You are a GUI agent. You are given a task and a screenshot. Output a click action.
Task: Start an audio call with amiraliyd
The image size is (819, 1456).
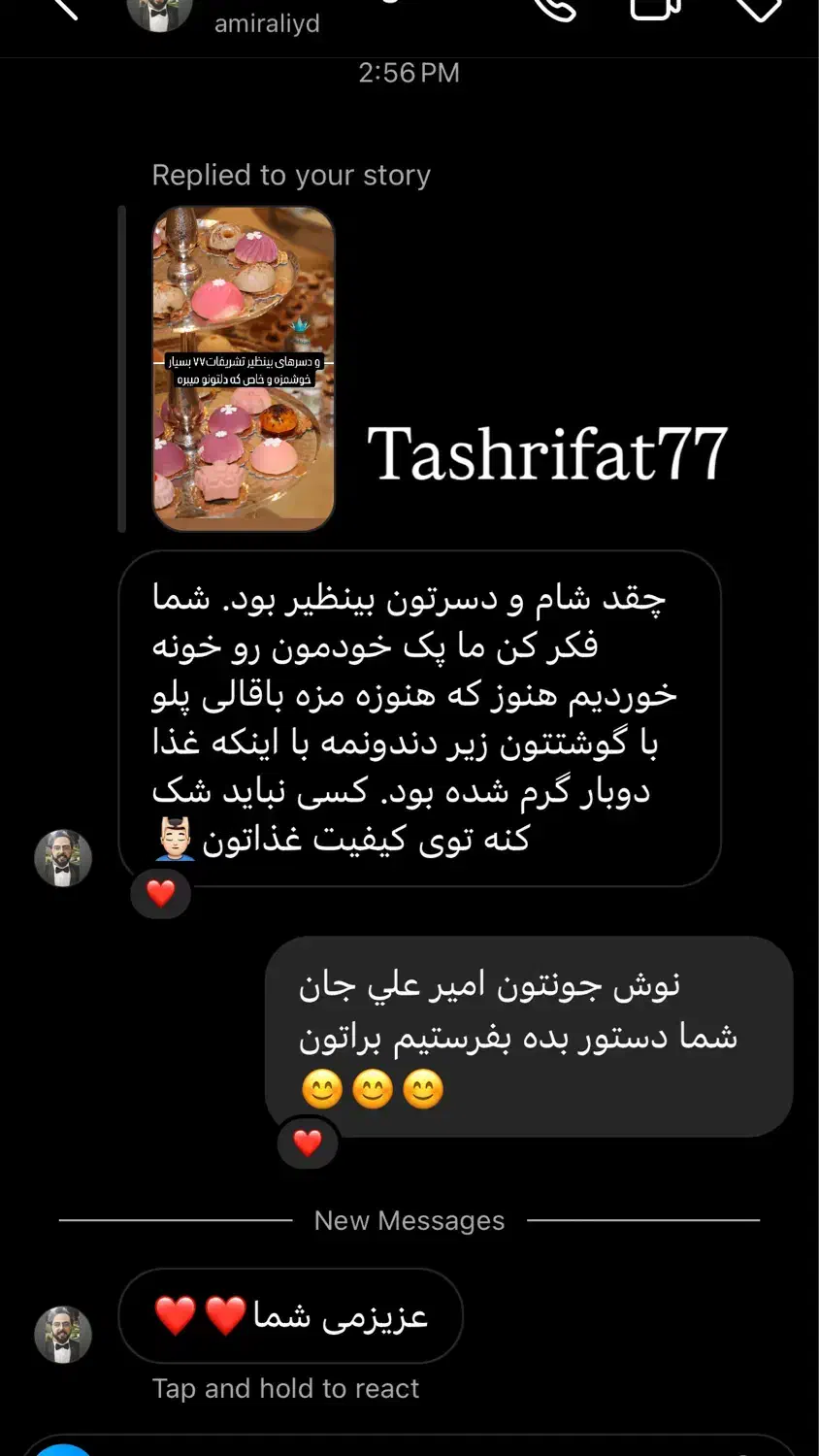(x=555, y=8)
